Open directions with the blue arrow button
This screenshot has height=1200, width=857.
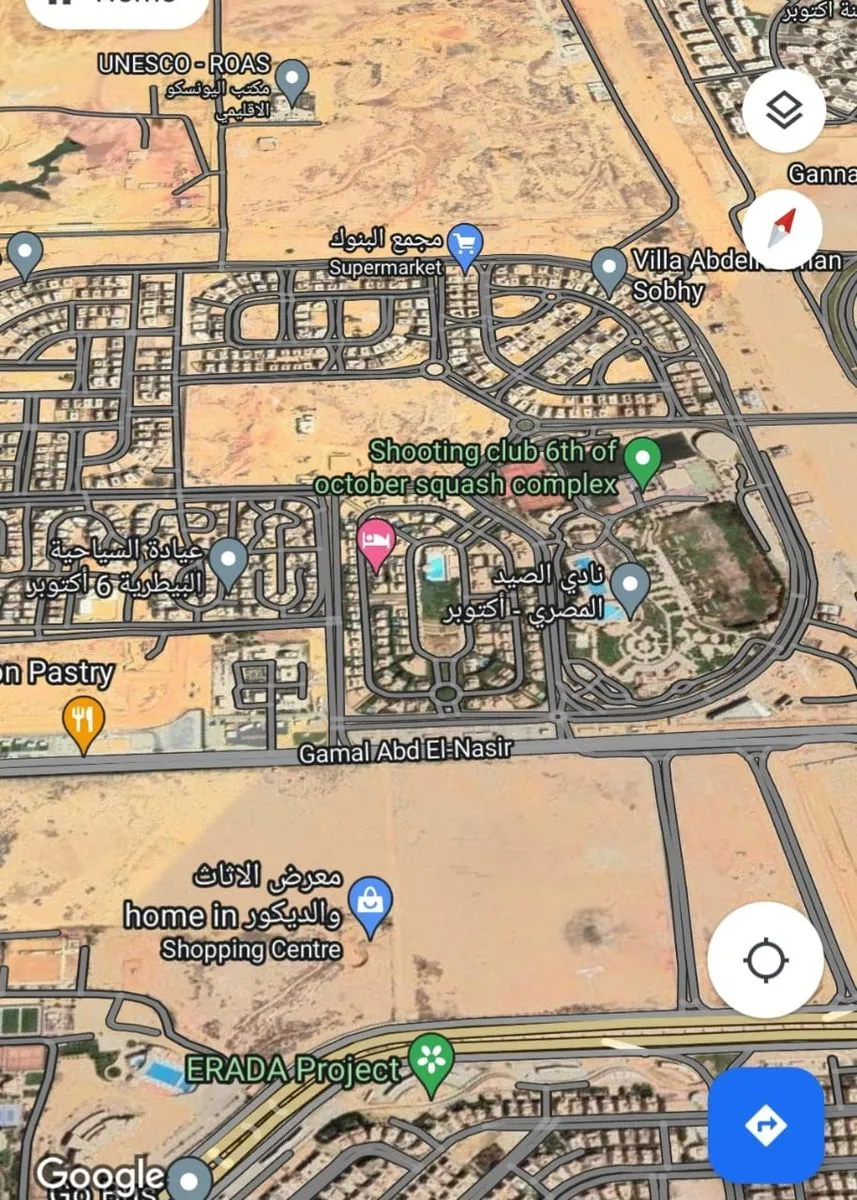click(x=766, y=1126)
